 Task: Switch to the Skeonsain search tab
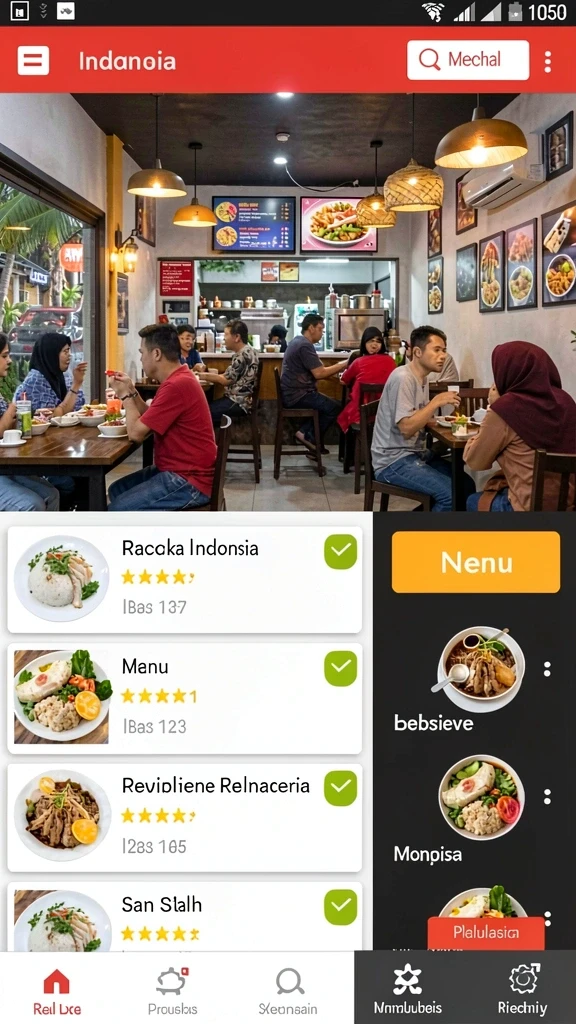coord(288,991)
